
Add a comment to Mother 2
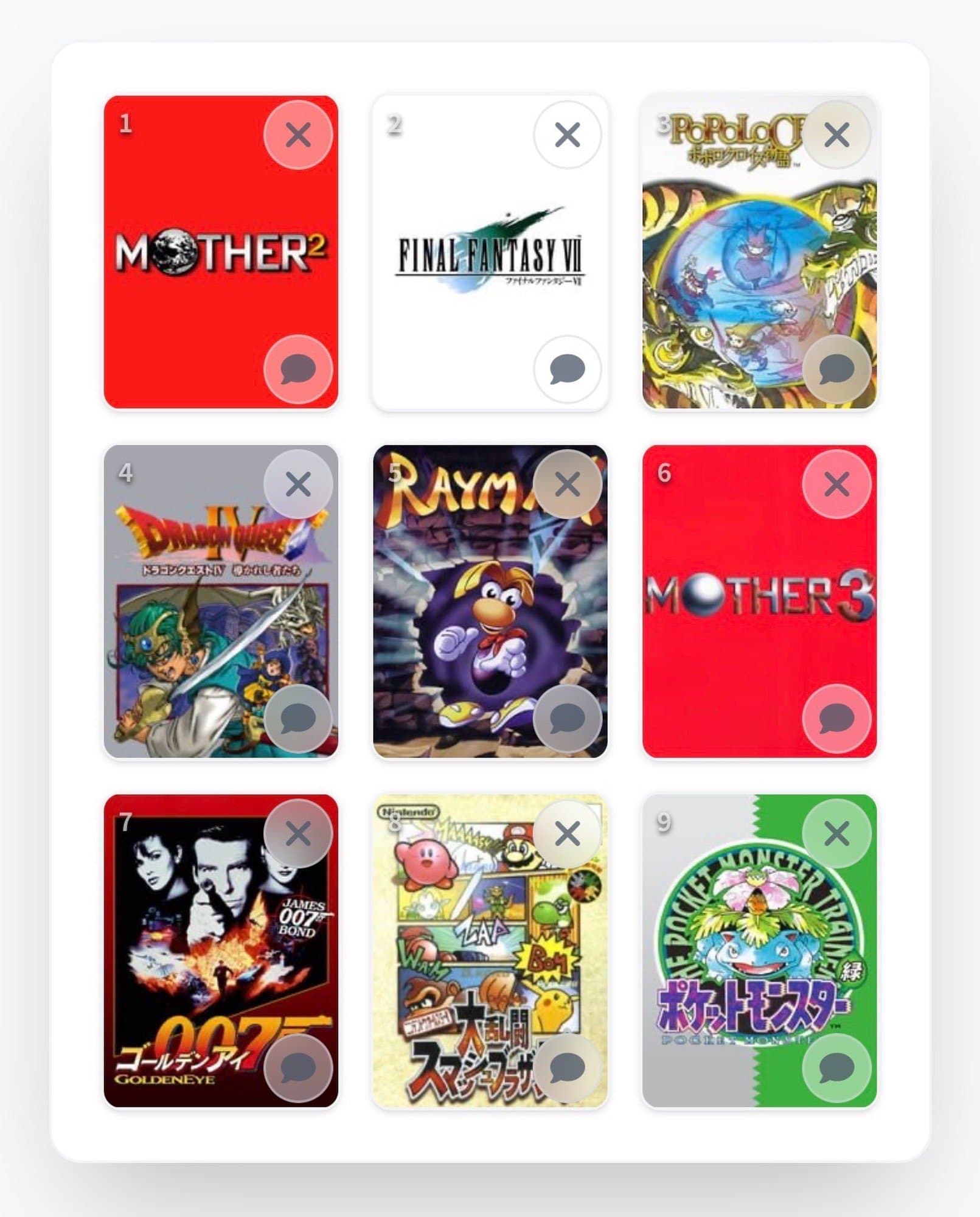298,369
